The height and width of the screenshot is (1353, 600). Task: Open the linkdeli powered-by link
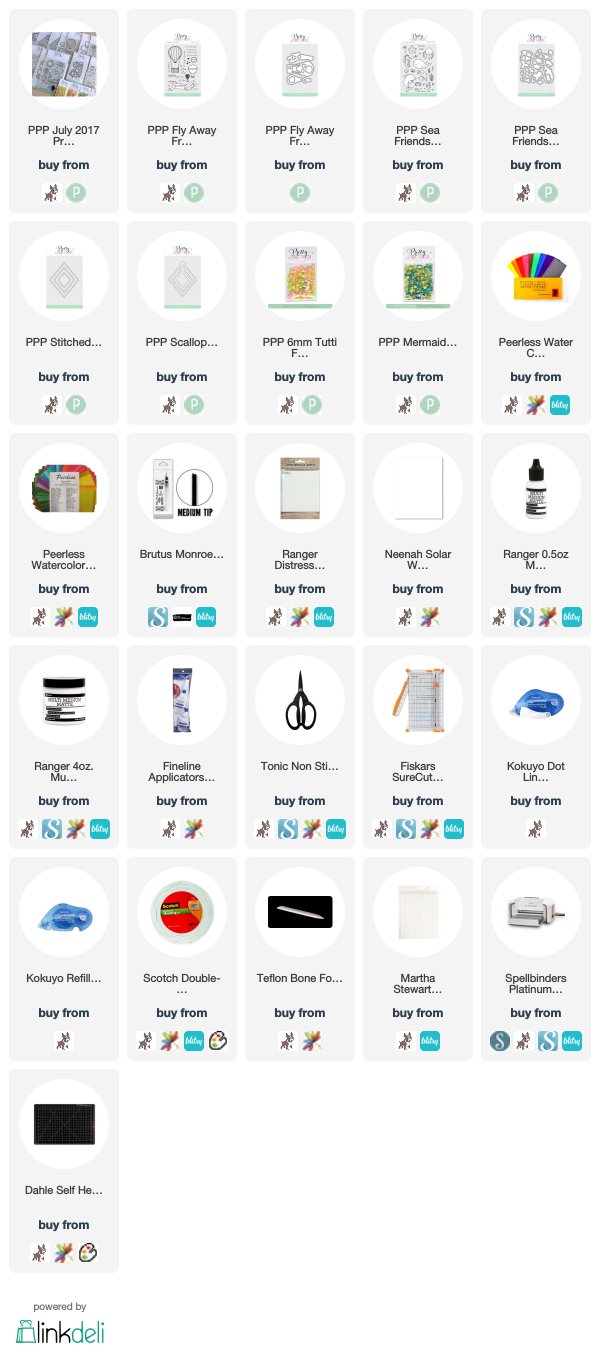coord(60,1330)
